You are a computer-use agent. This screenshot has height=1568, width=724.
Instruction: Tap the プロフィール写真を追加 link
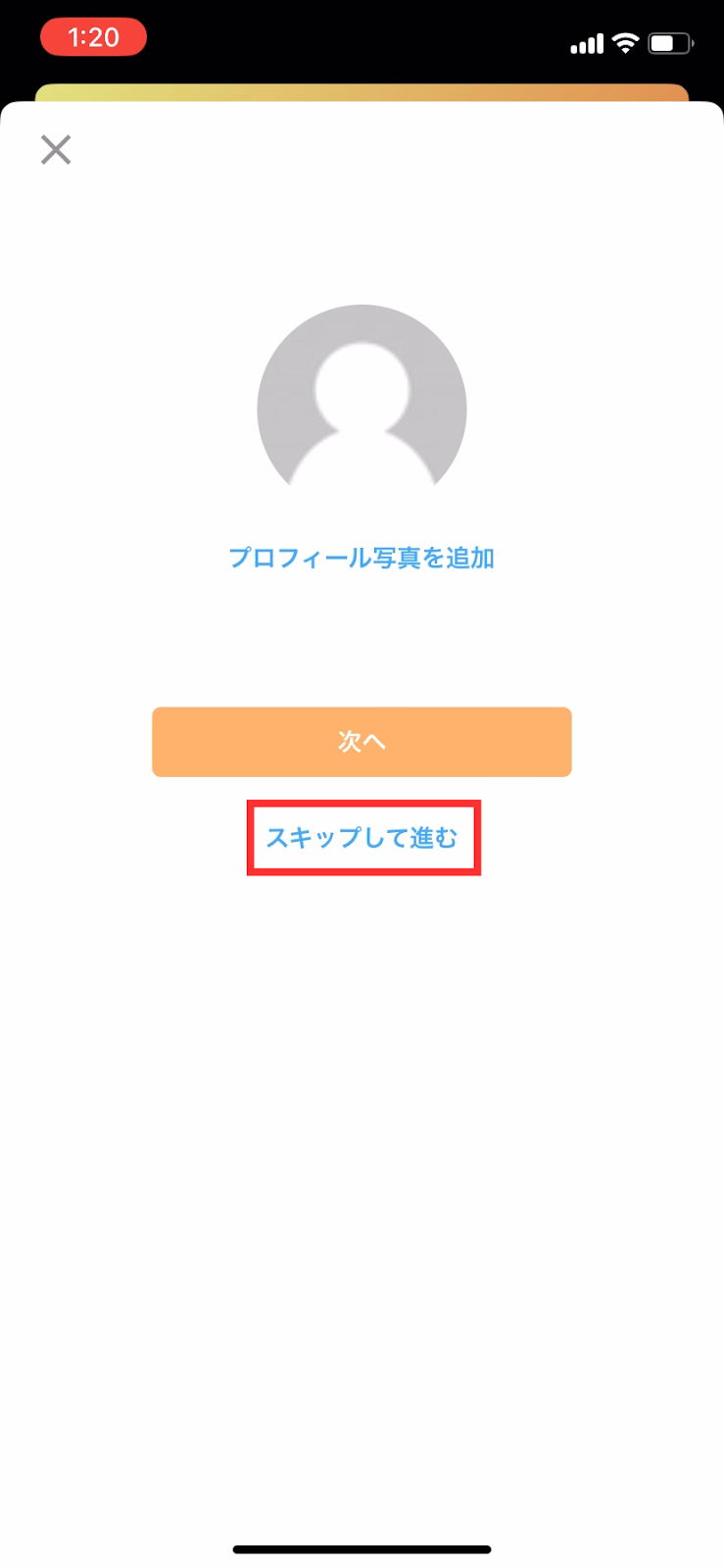pos(362,559)
